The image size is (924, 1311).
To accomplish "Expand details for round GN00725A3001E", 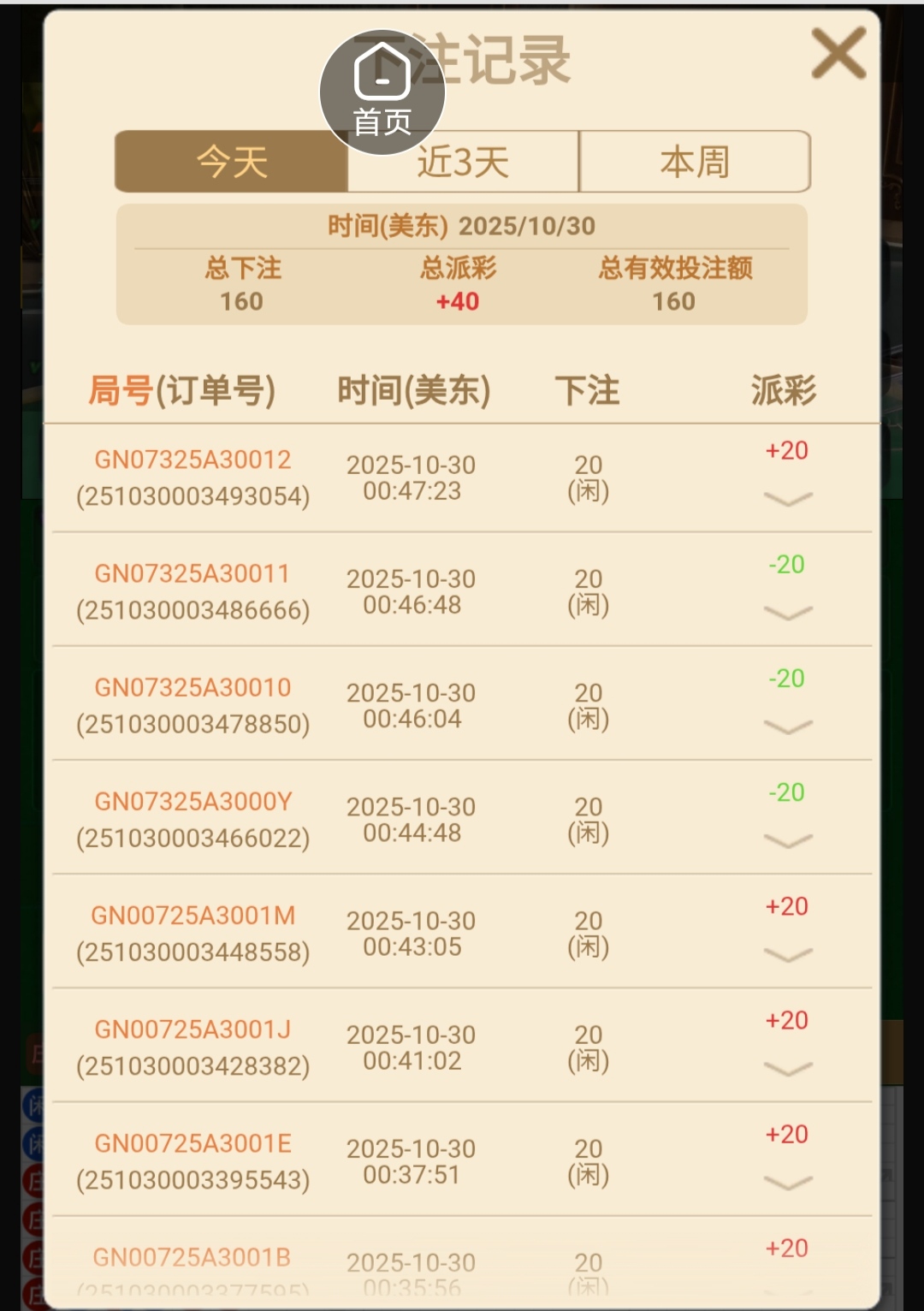I will [x=787, y=1182].
